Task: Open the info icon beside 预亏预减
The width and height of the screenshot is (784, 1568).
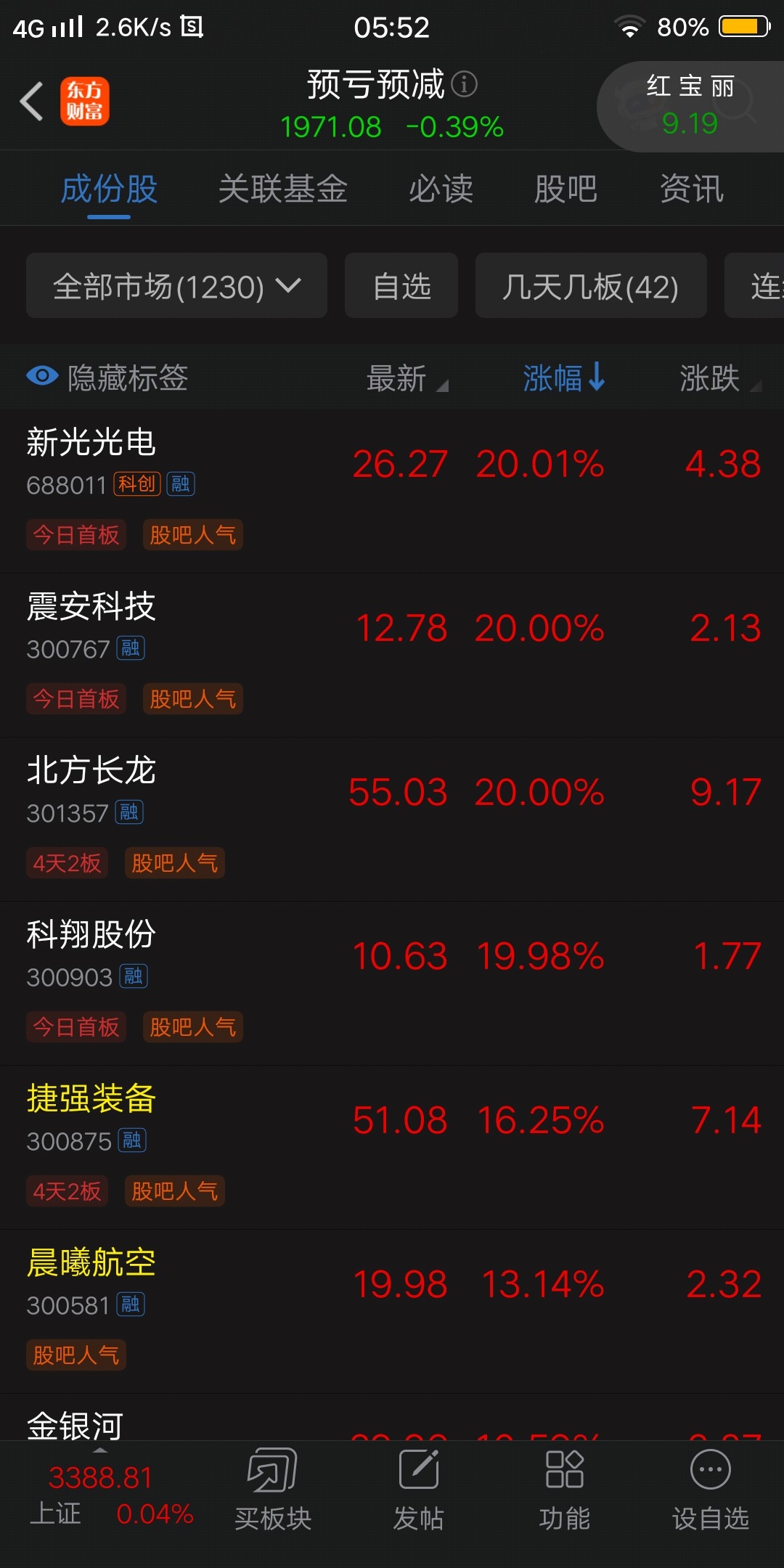Action: [465, 84]
